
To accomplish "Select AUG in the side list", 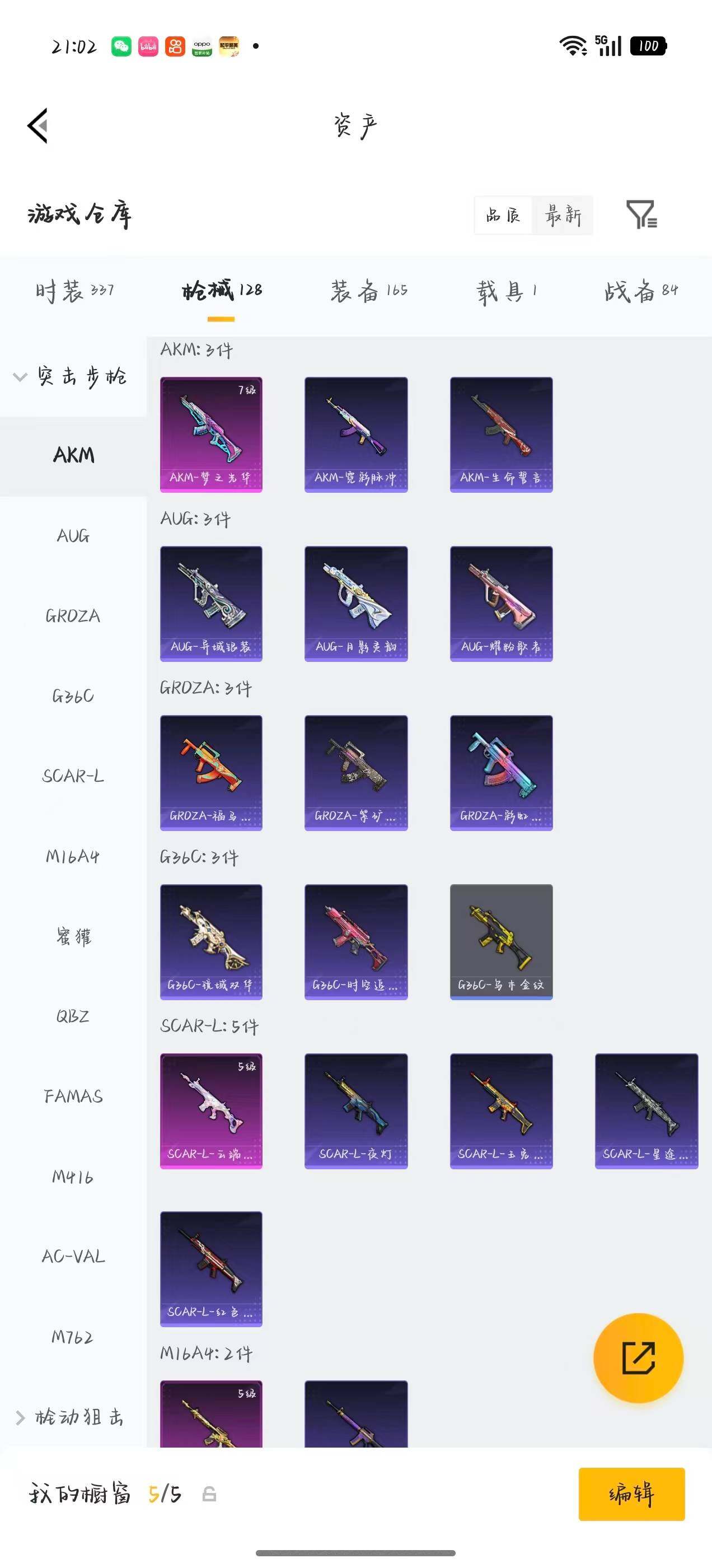I will [73, 536].
